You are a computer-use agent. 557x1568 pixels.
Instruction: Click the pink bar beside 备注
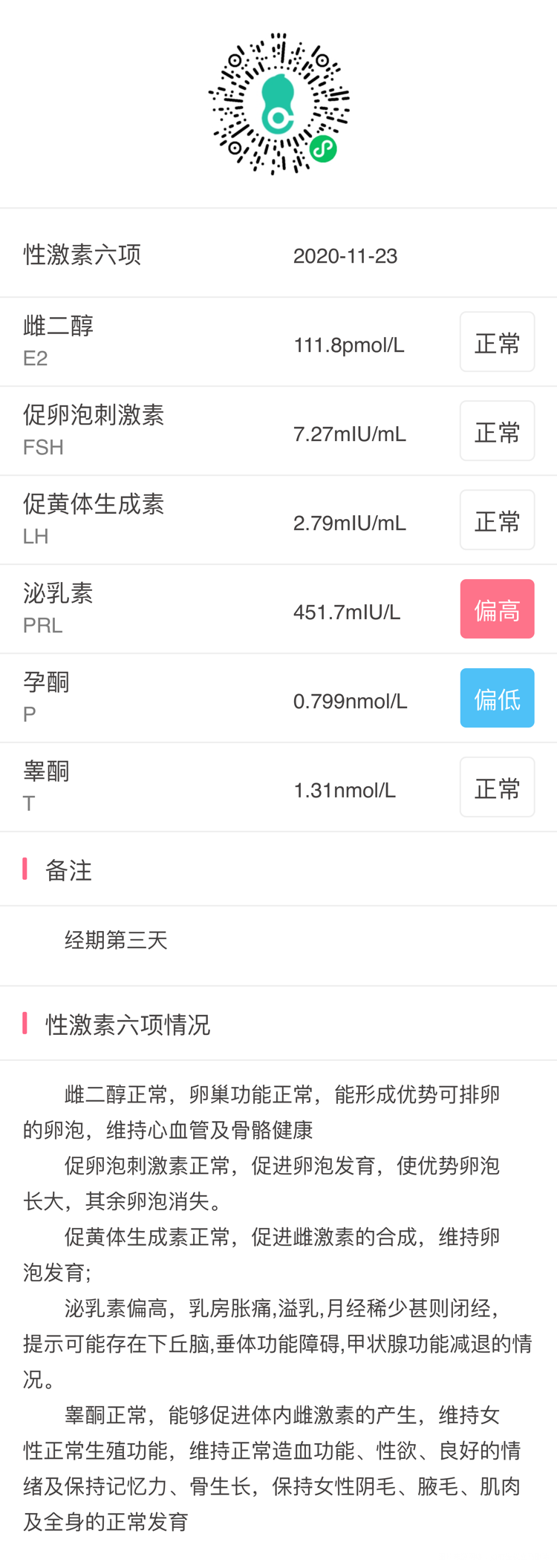coord(25,870)
